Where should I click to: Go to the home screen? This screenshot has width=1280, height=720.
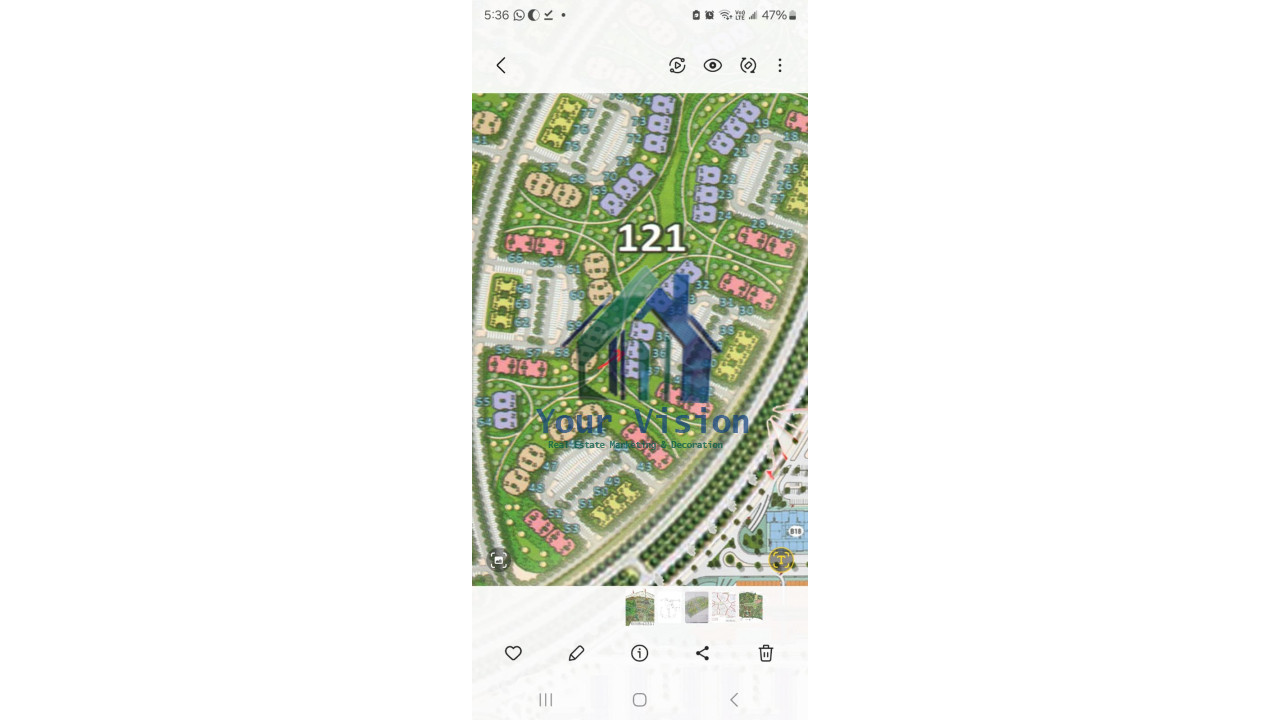pyautogui.click(x=640, y=700)
